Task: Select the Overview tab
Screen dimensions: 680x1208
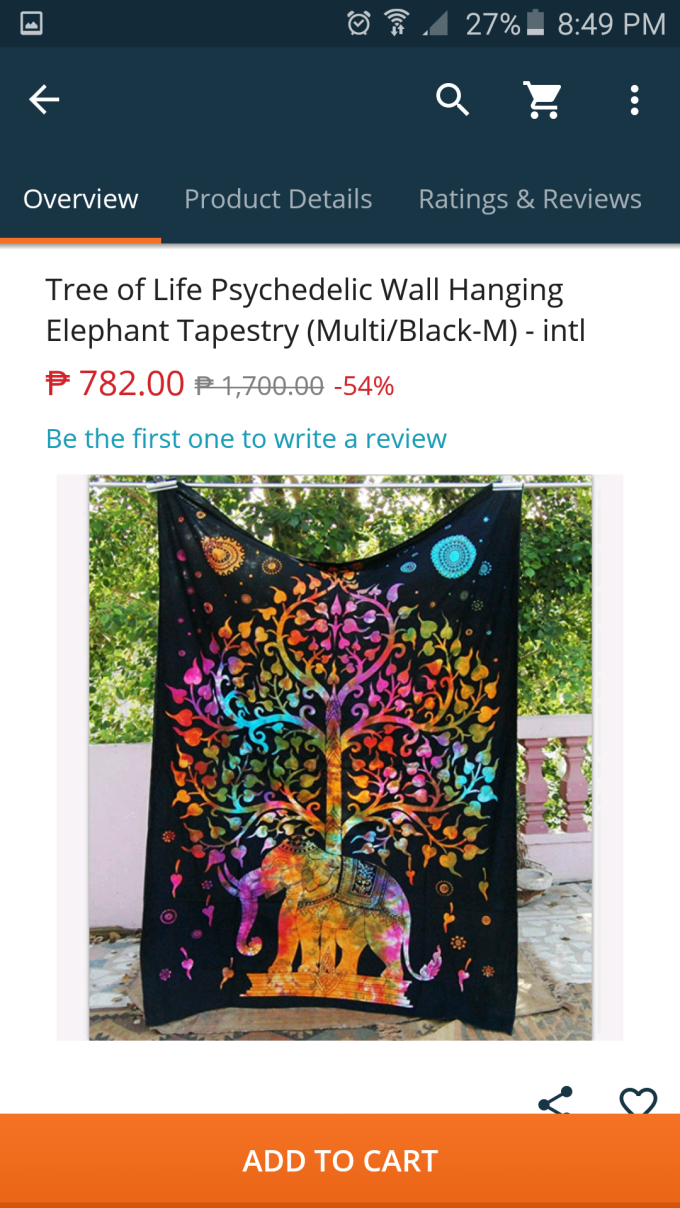Action: [81, 199]
